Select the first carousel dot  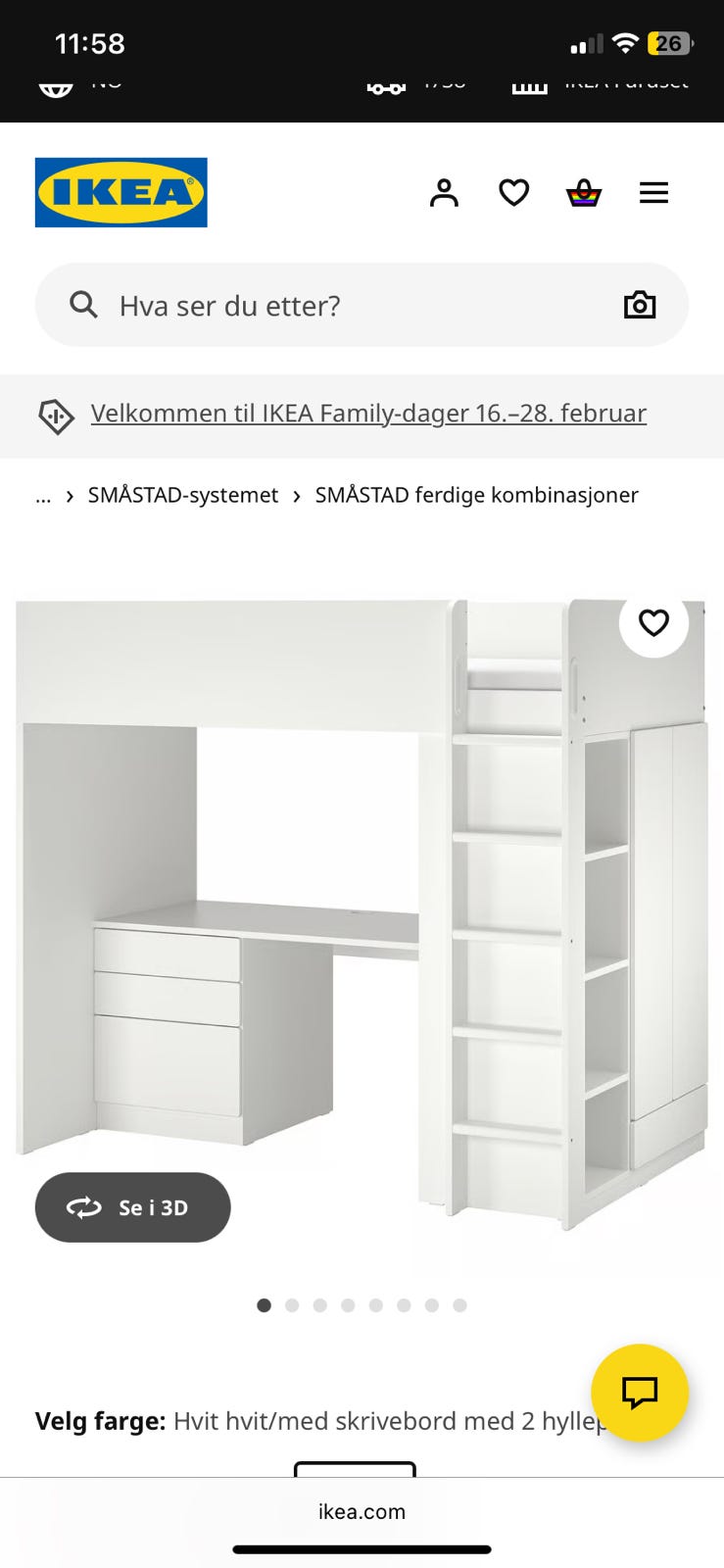pyautogui.click(x=264, y=1305)
